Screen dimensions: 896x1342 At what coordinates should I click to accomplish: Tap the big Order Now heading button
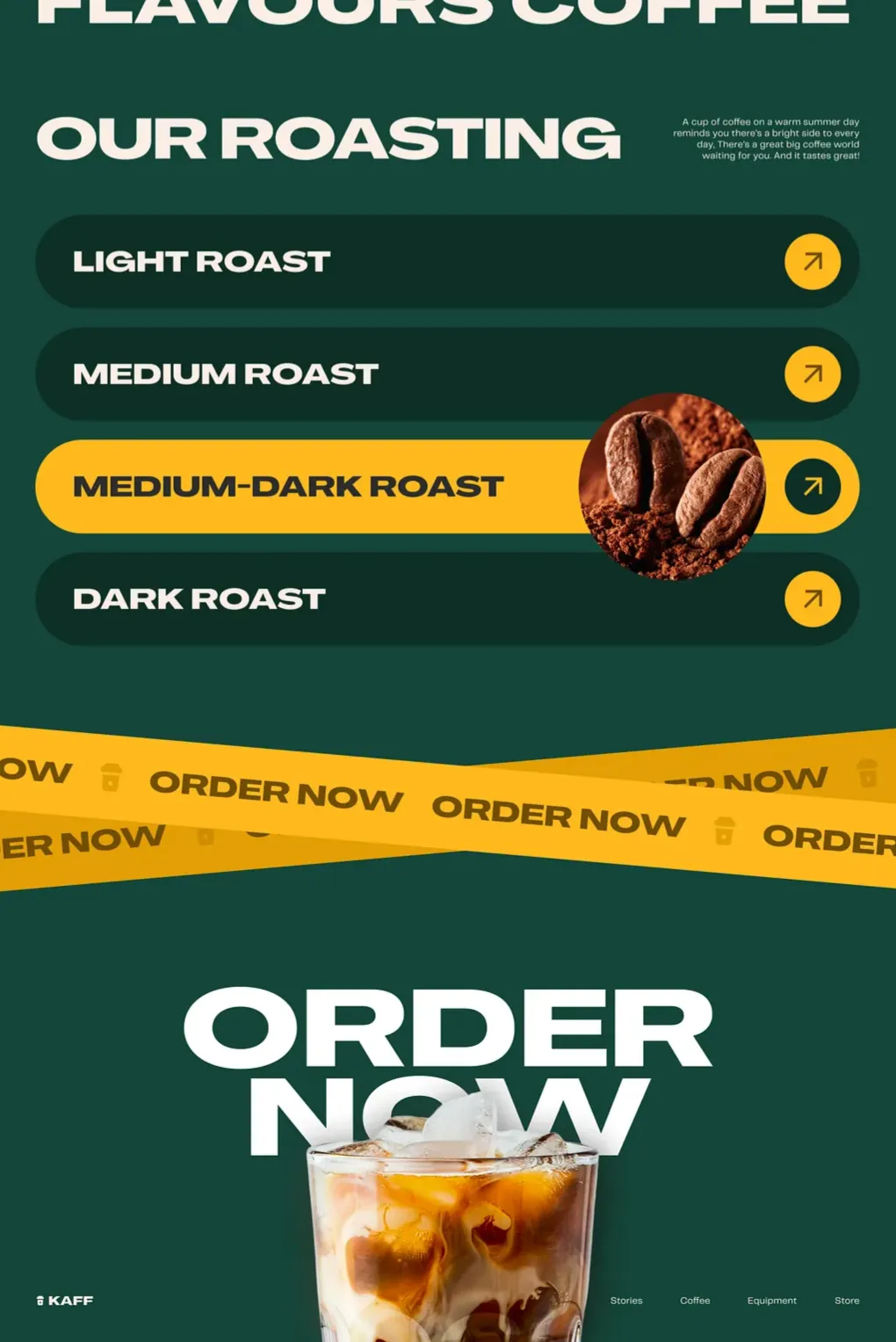(x=448, y=1030)
